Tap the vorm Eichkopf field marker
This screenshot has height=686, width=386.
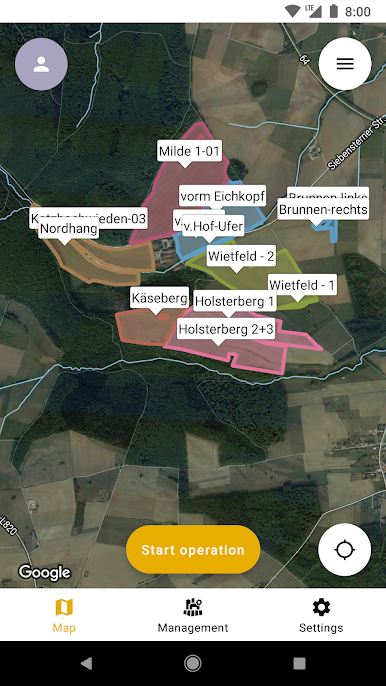click(x=222, y=196)
